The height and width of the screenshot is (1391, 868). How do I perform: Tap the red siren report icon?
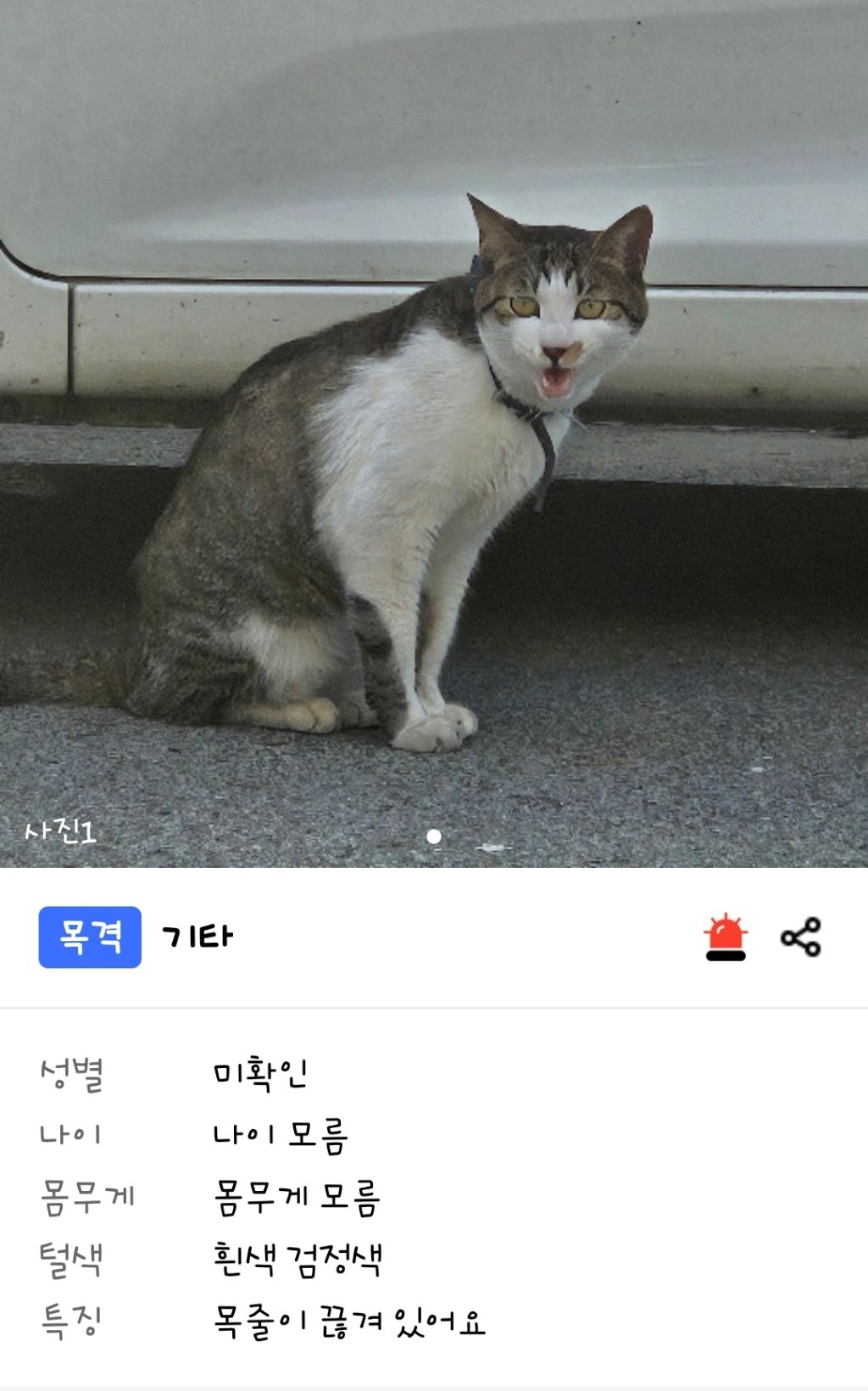click(x=725, y=937)
